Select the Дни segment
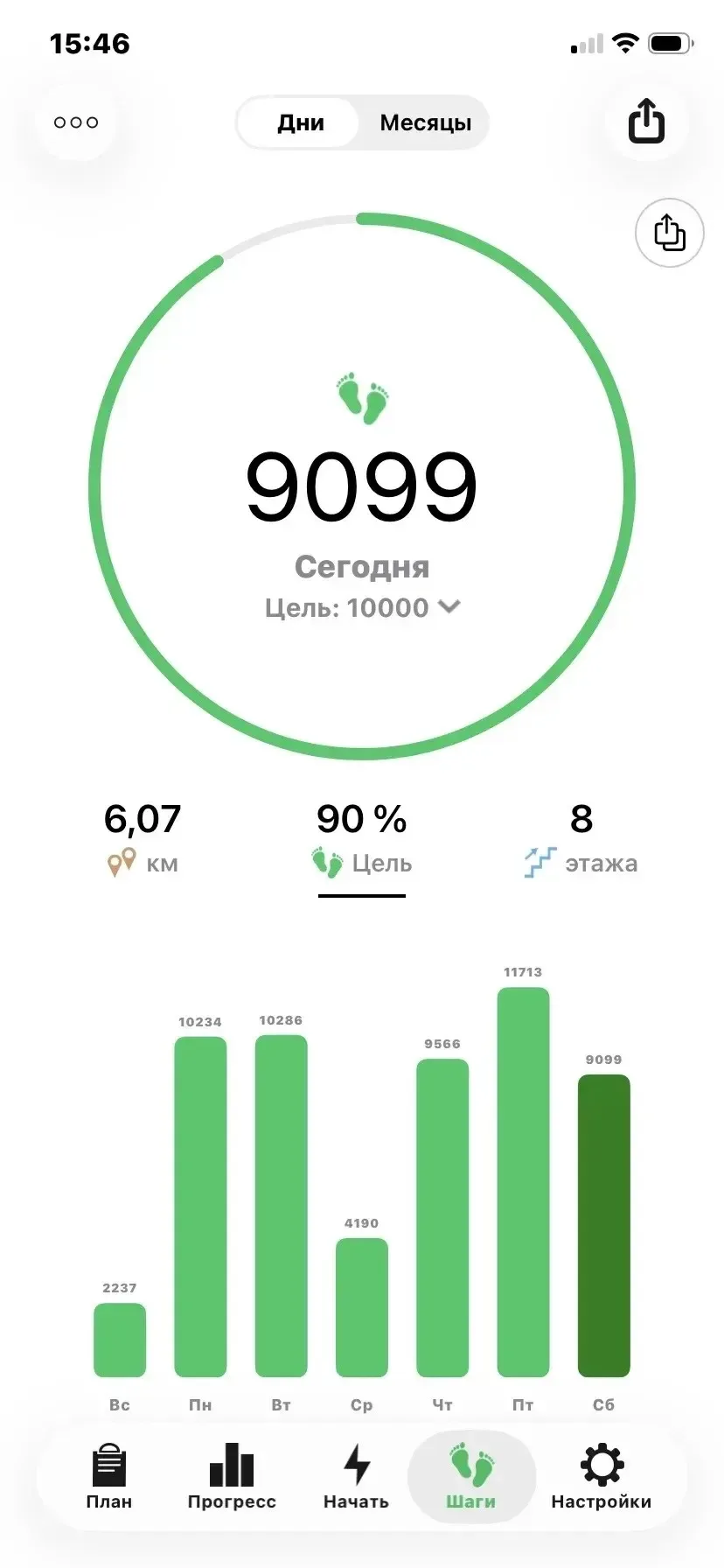Image resolution: width=724 pixels, height=1568 pixels. coord(301,122)
